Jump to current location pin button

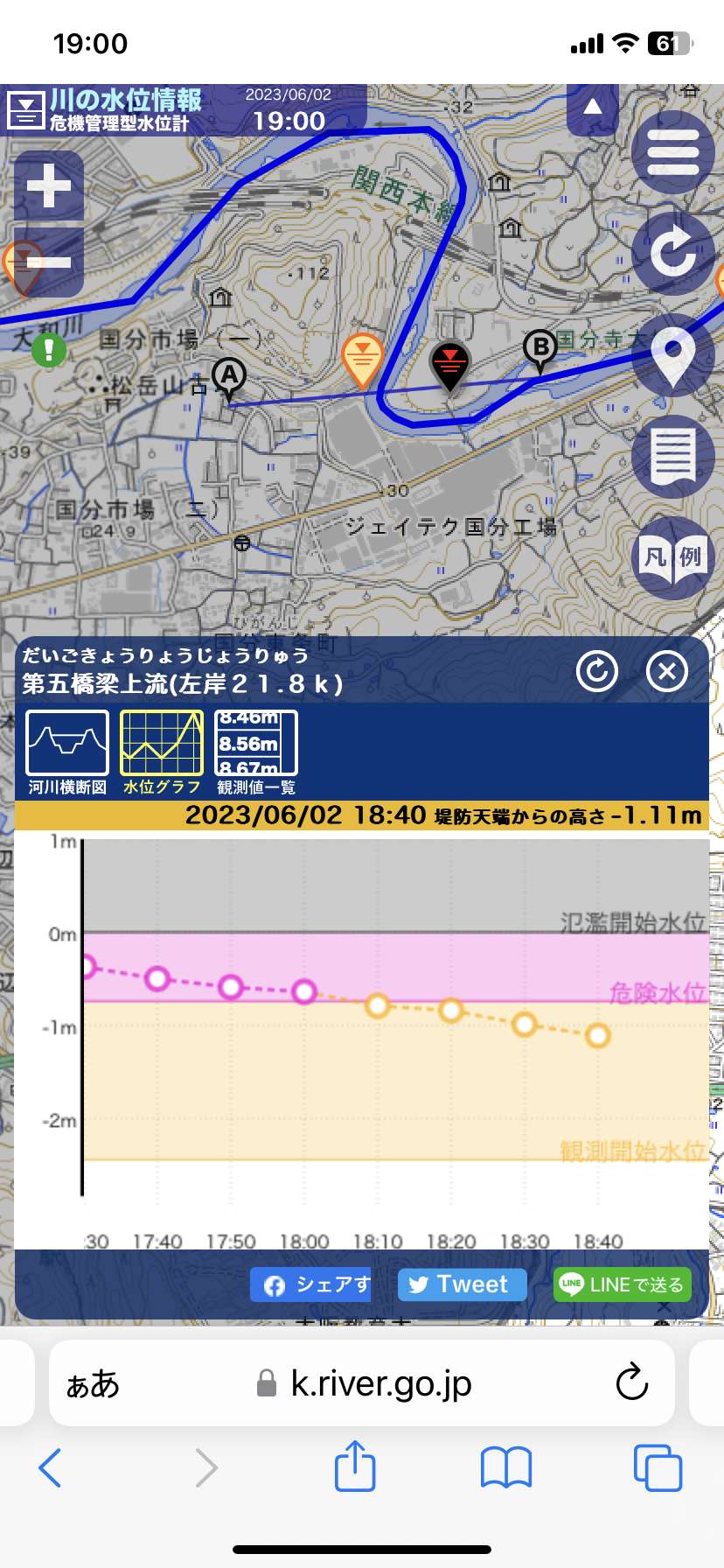pyautogui.click(x=672, y=354)
